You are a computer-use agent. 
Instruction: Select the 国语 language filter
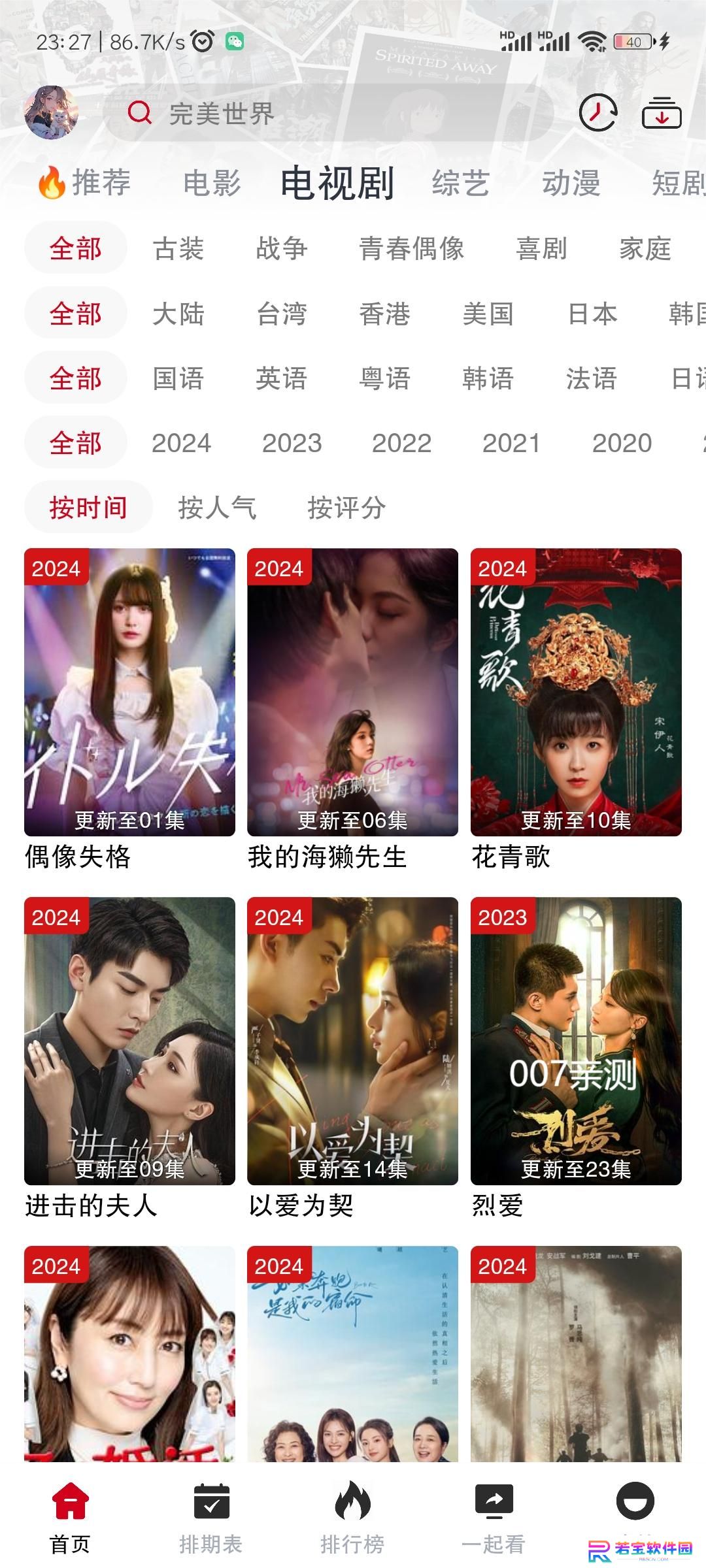pos(178,378)
